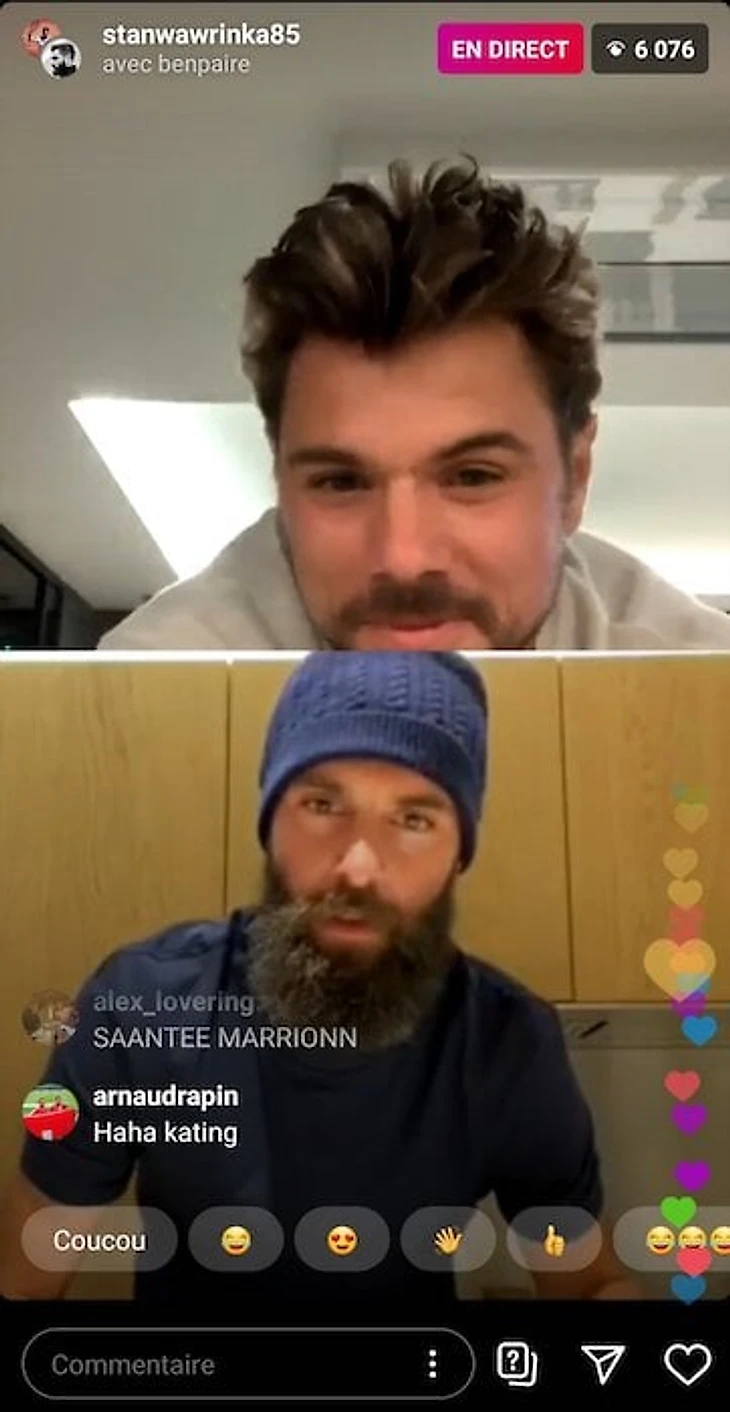Send the waving hand emoji reaction
This screenshot has width=730, height=1412.
(448, 1240)
